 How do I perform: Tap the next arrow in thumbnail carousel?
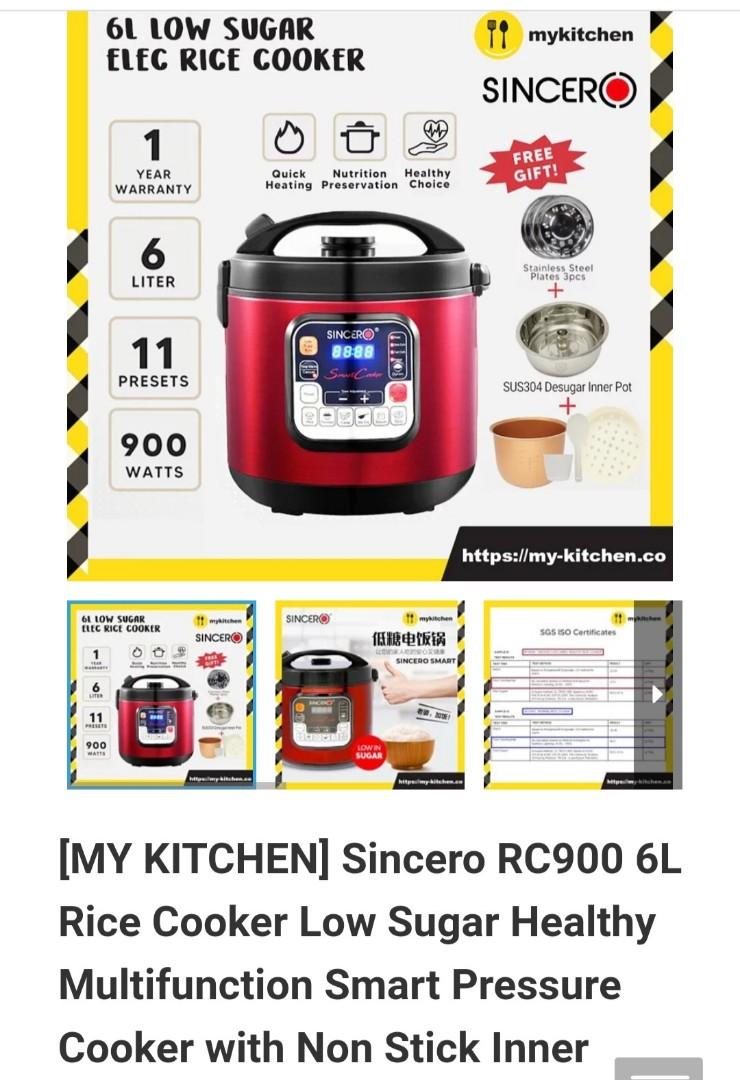658,694
